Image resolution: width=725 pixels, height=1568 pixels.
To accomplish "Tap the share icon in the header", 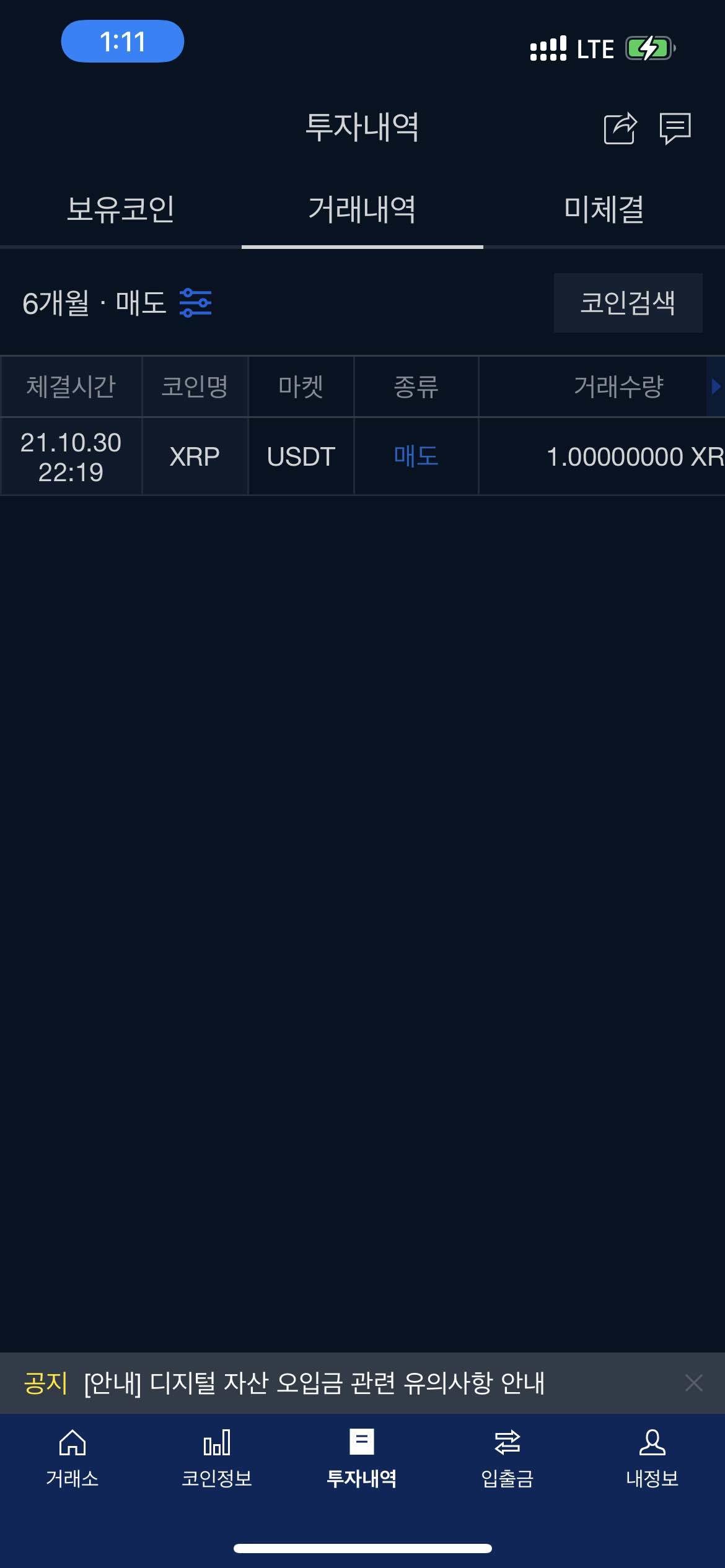I will [620, 129].
